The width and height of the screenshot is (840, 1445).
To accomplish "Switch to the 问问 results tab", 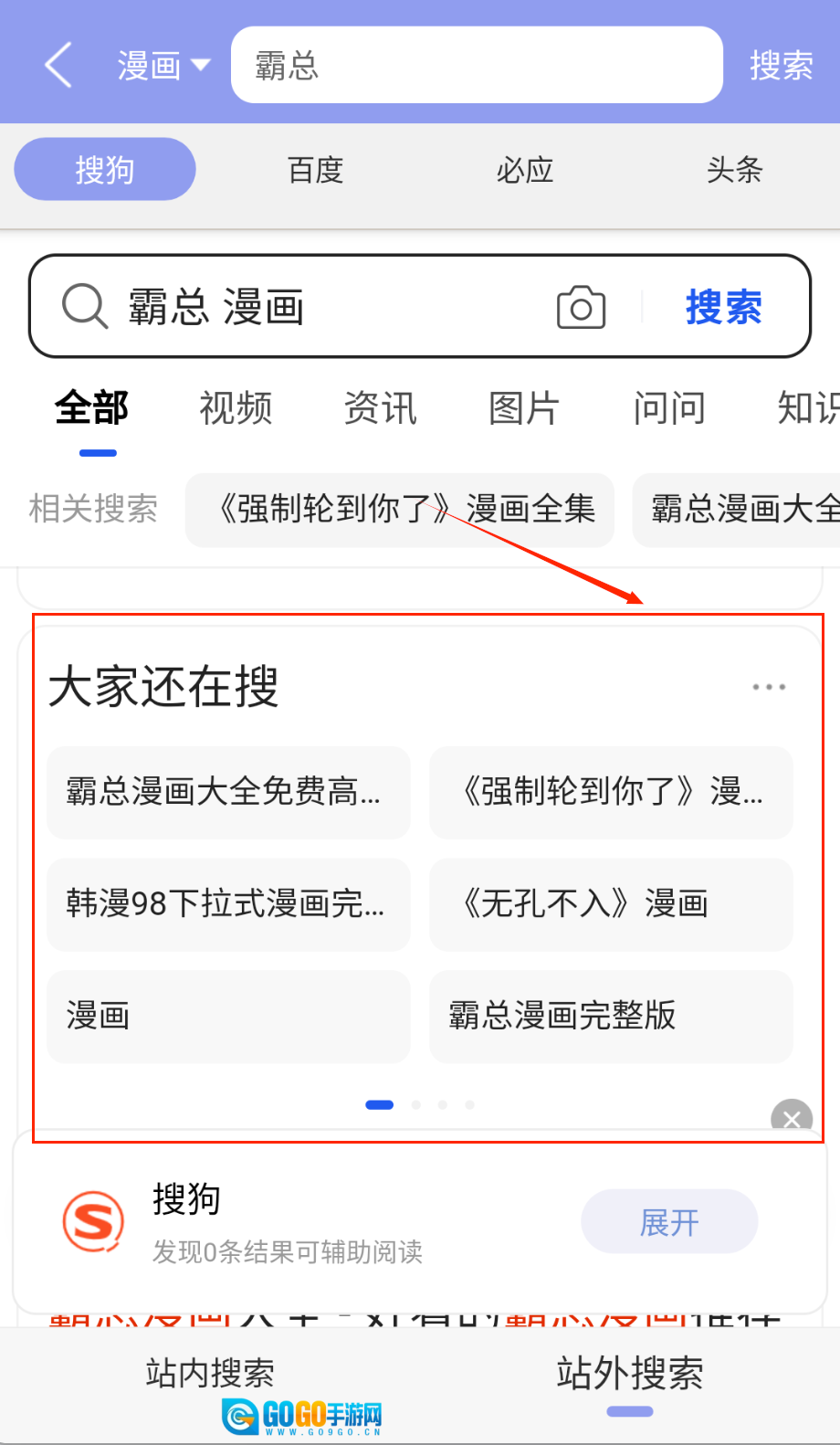I will tap(669, 408).
